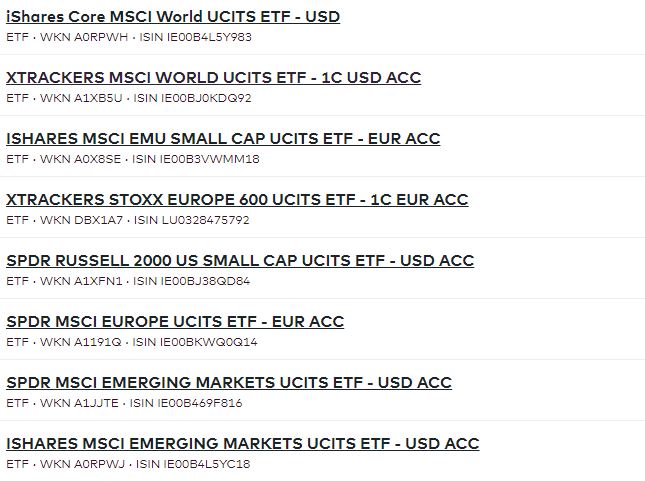The height and width of the screenshot is (481, 645).
Task: Open Xtrackers Stoxx Europe 600 ETF link
Action: pos(237,200)
